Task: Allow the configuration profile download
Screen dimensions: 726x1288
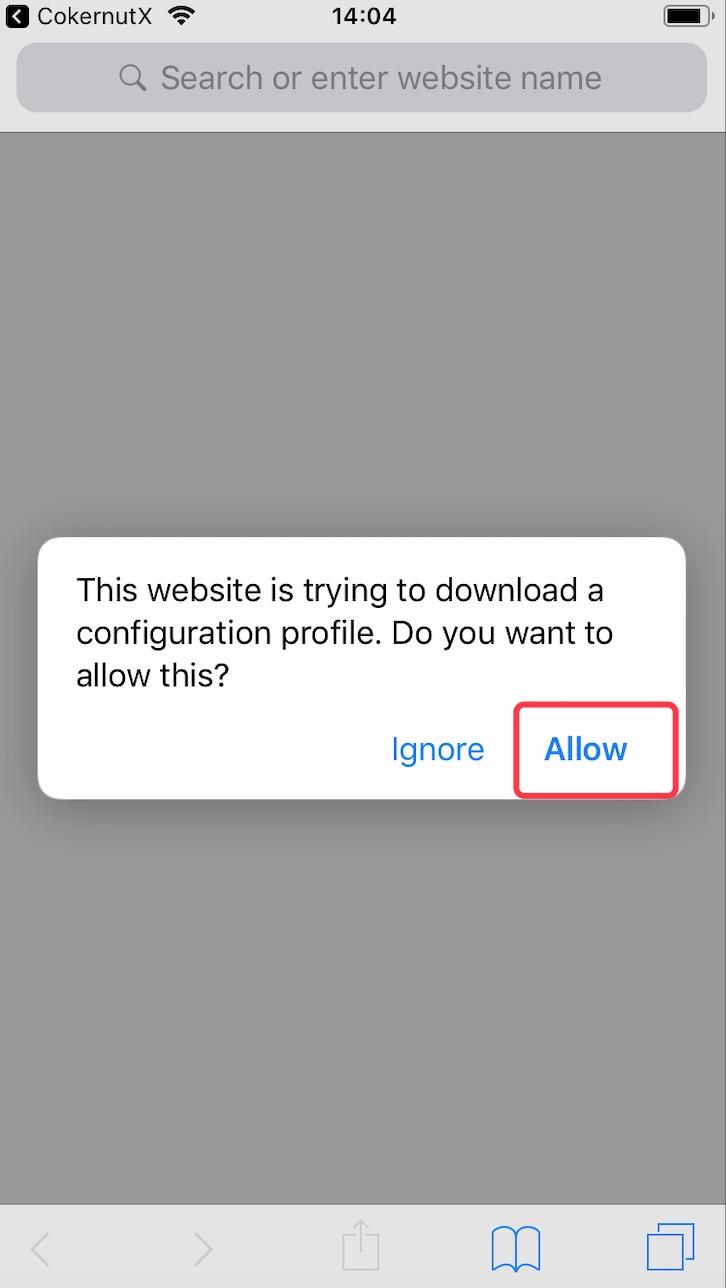Action: coord(585,749)
